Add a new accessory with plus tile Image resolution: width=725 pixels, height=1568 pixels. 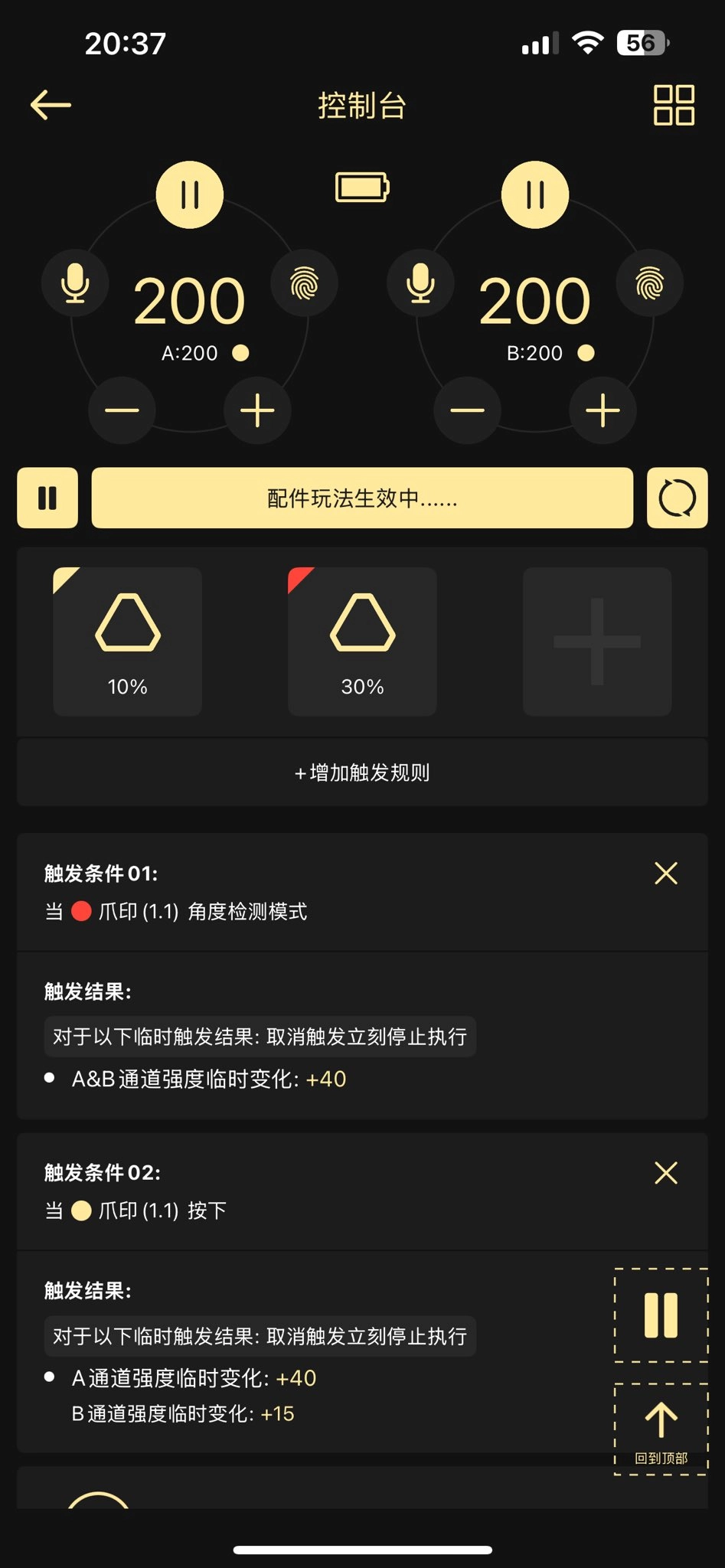(596, 642)
